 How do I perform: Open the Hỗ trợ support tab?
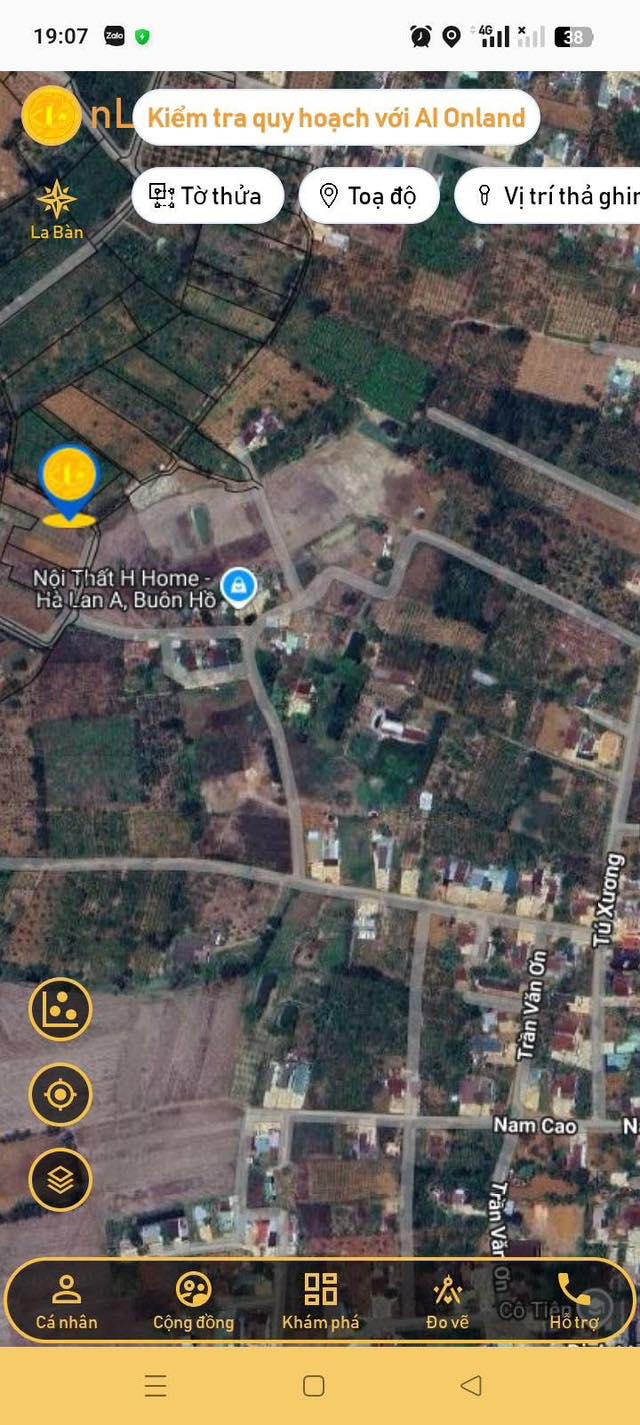click(x=574, y=1301)
